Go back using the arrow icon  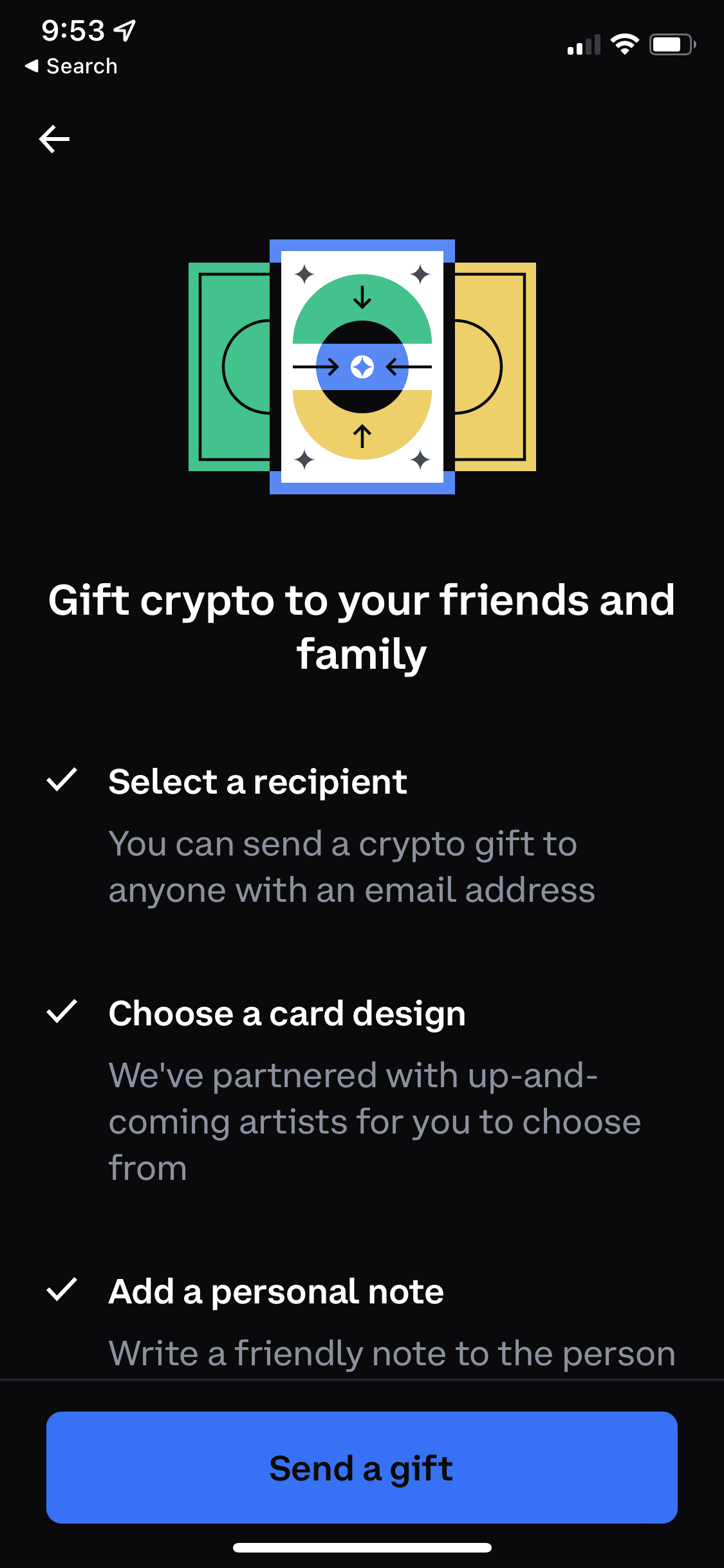(x=55, y=139)
